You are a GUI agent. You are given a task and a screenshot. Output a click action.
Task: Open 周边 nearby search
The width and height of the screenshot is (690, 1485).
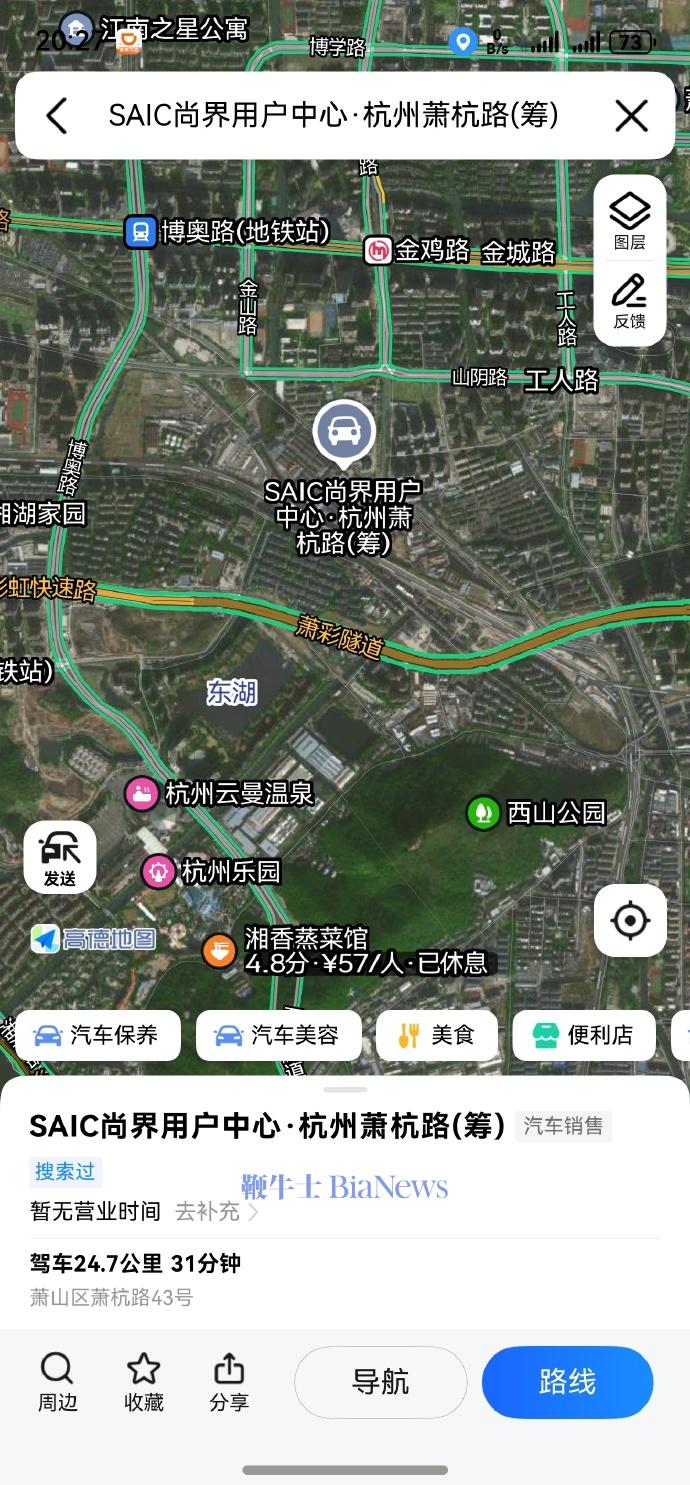click(57, 1382)
